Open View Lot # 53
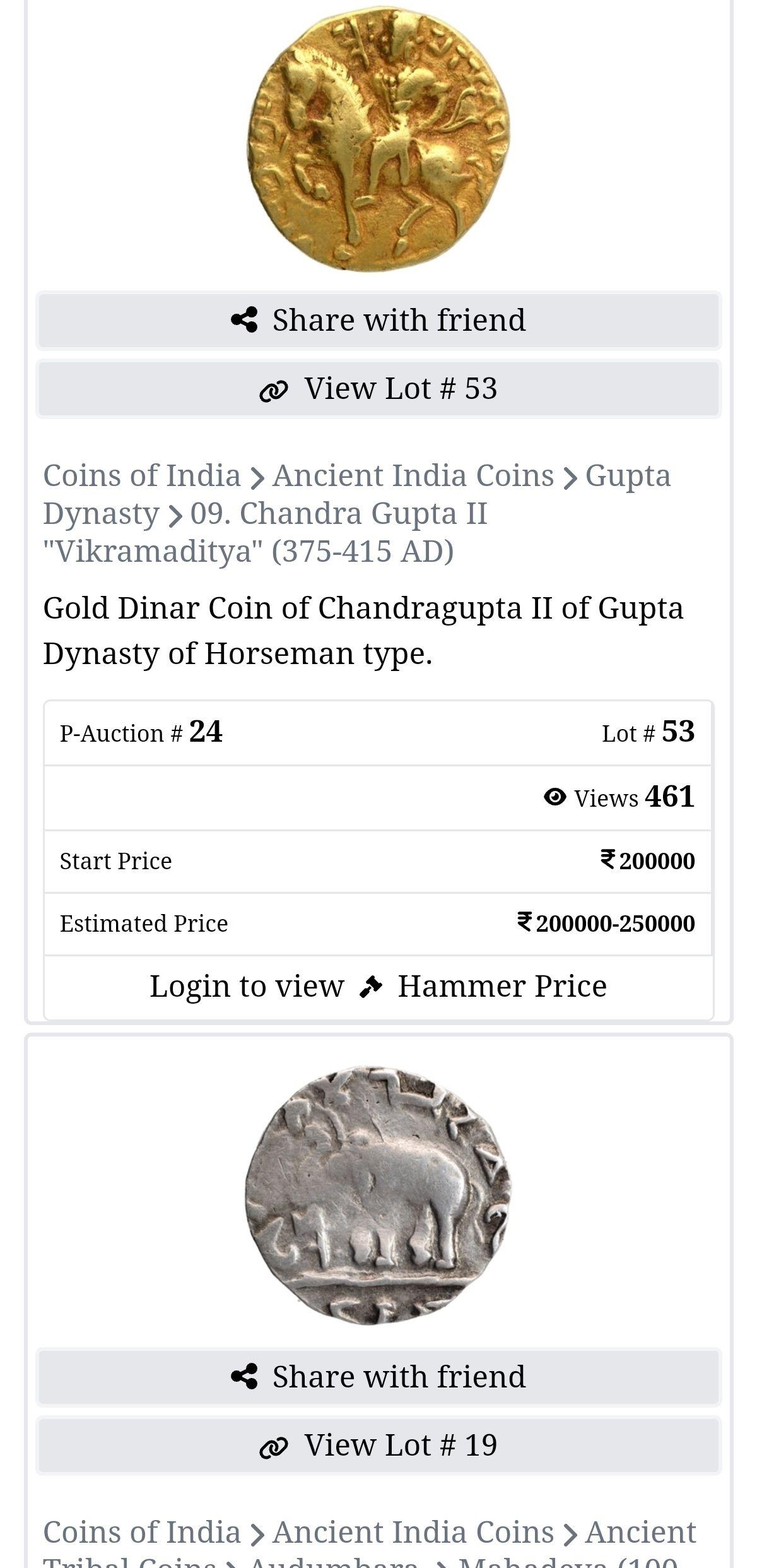This screenshot has height=1568, width=757. click(x=378, y=389)
